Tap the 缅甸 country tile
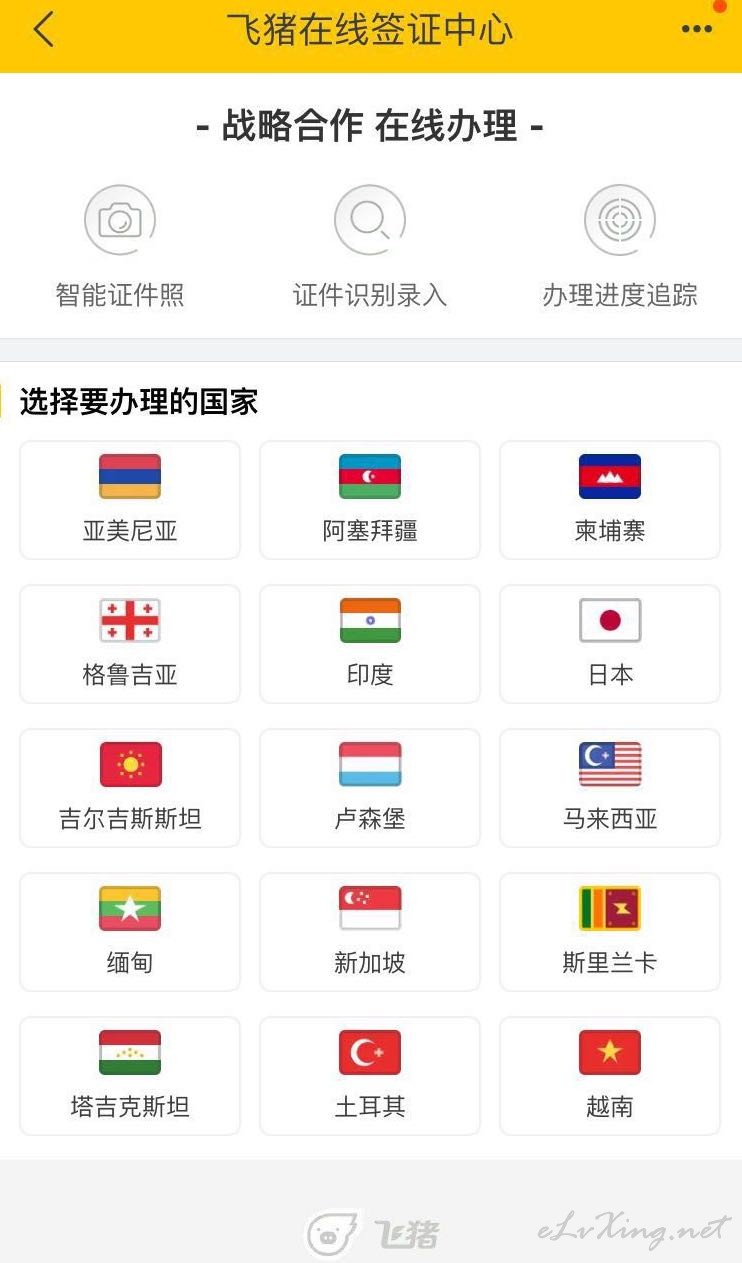The width and height of the screenshot is (742, 1263). [130, 932]
